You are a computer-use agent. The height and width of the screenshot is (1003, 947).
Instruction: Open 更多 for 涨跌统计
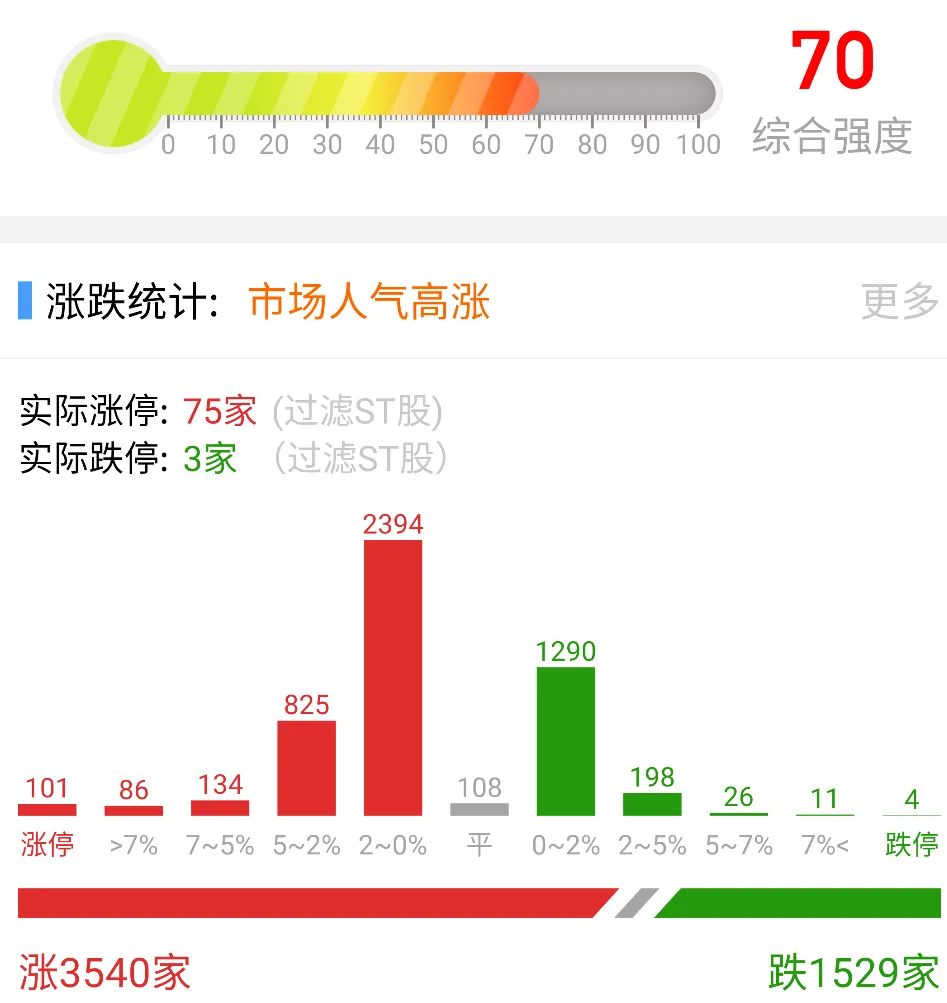pos(899,301)
